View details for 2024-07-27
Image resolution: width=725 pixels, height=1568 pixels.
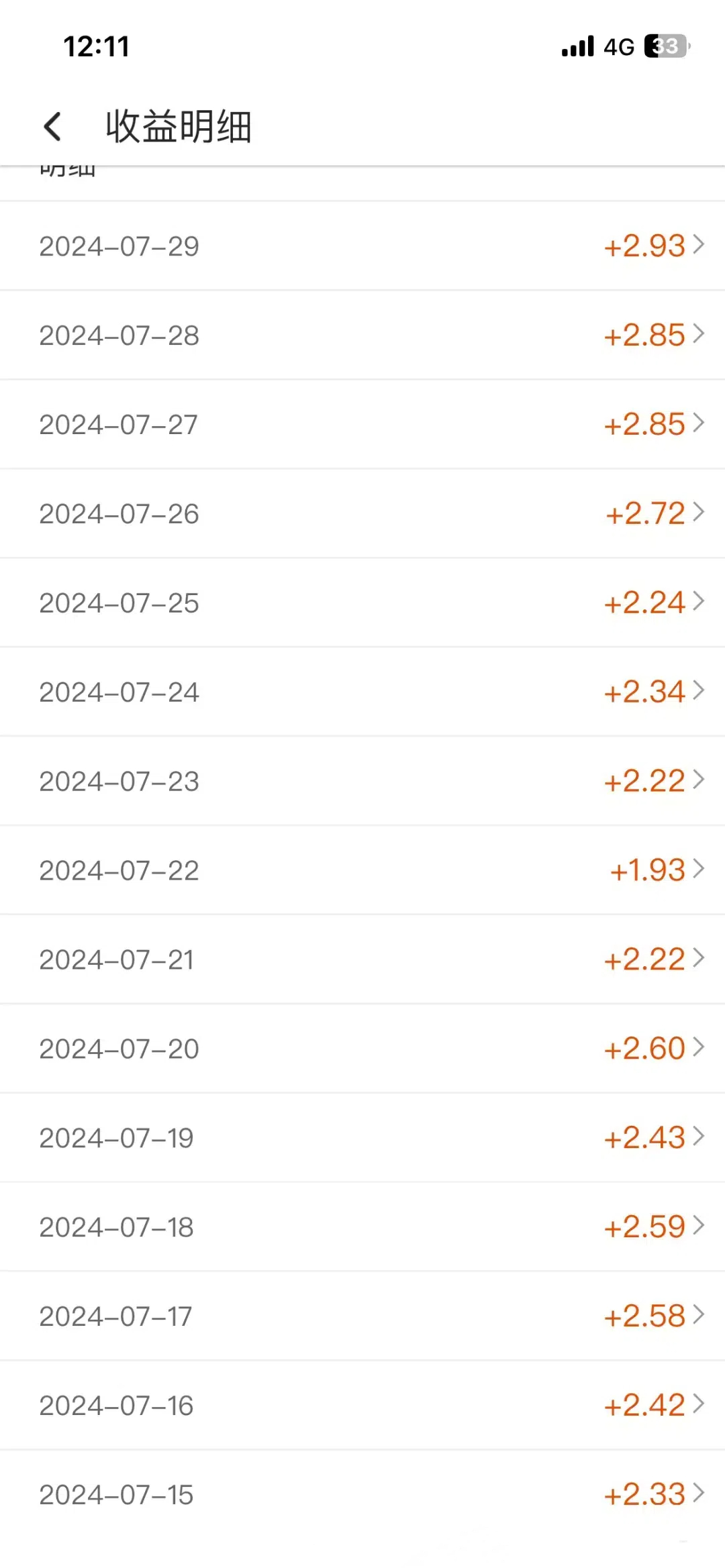tap(362, 424)
